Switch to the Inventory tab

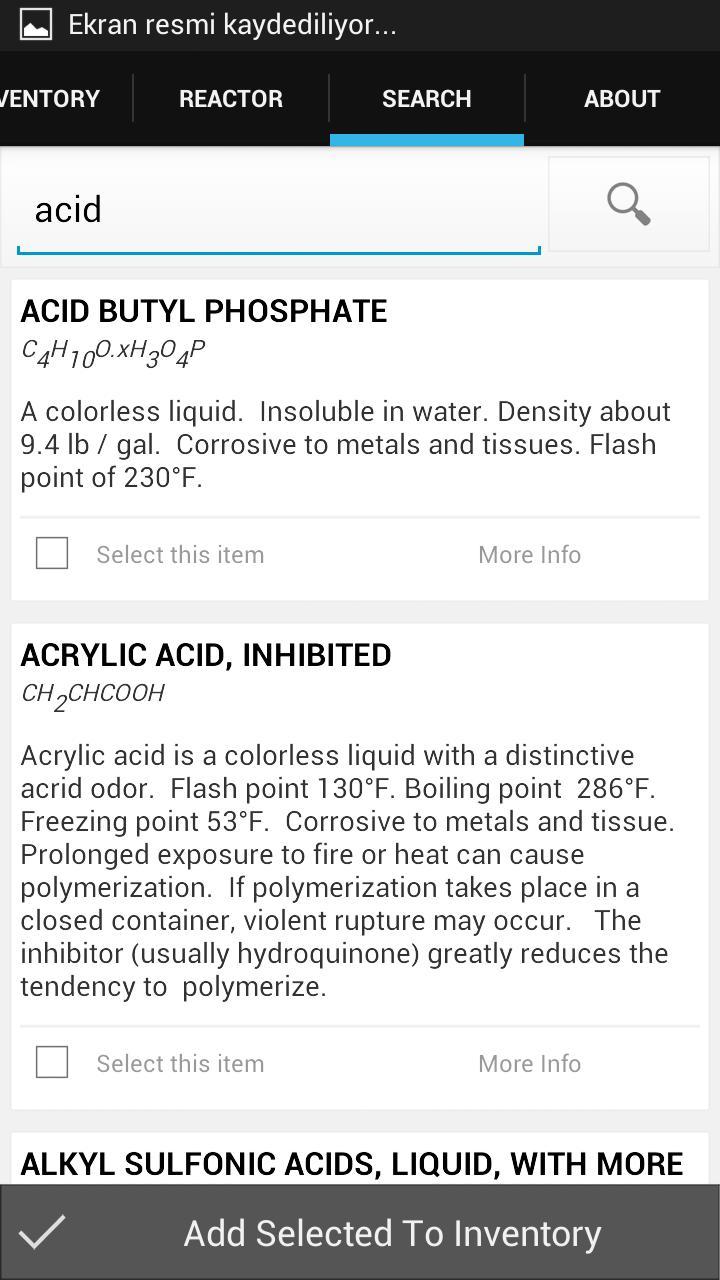click(55, 99)
